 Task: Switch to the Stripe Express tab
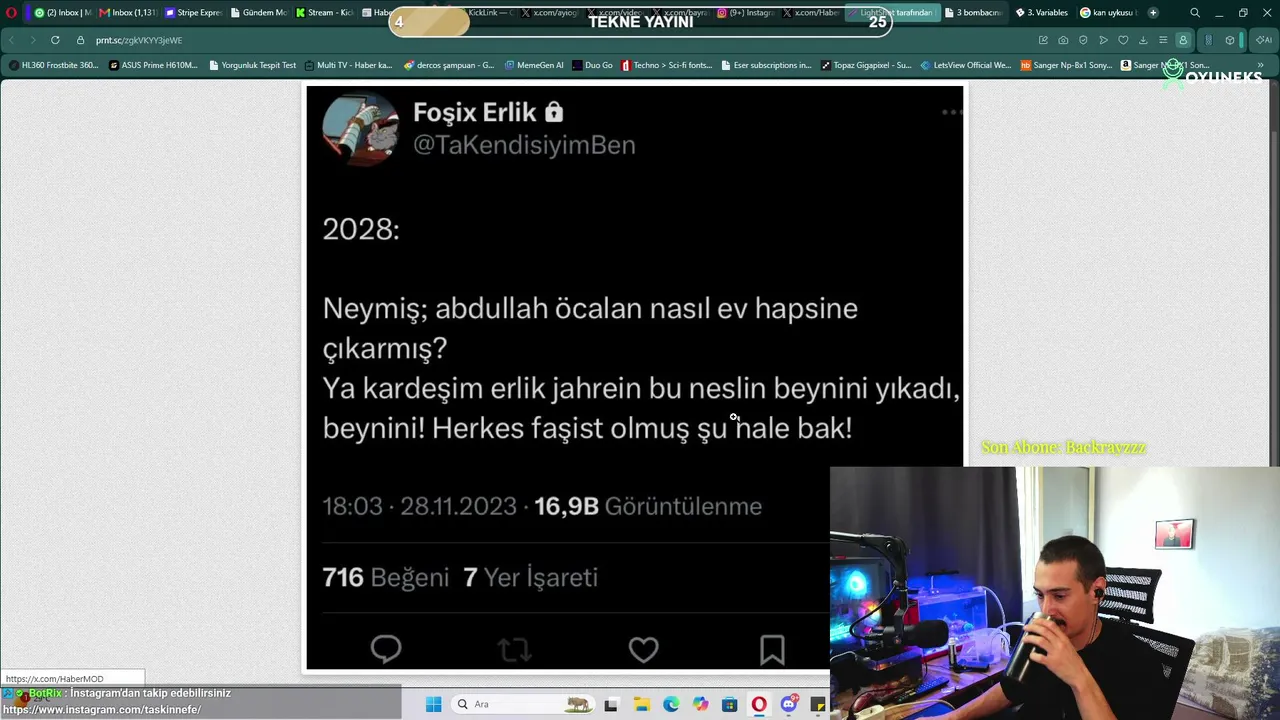coord(193,13)
